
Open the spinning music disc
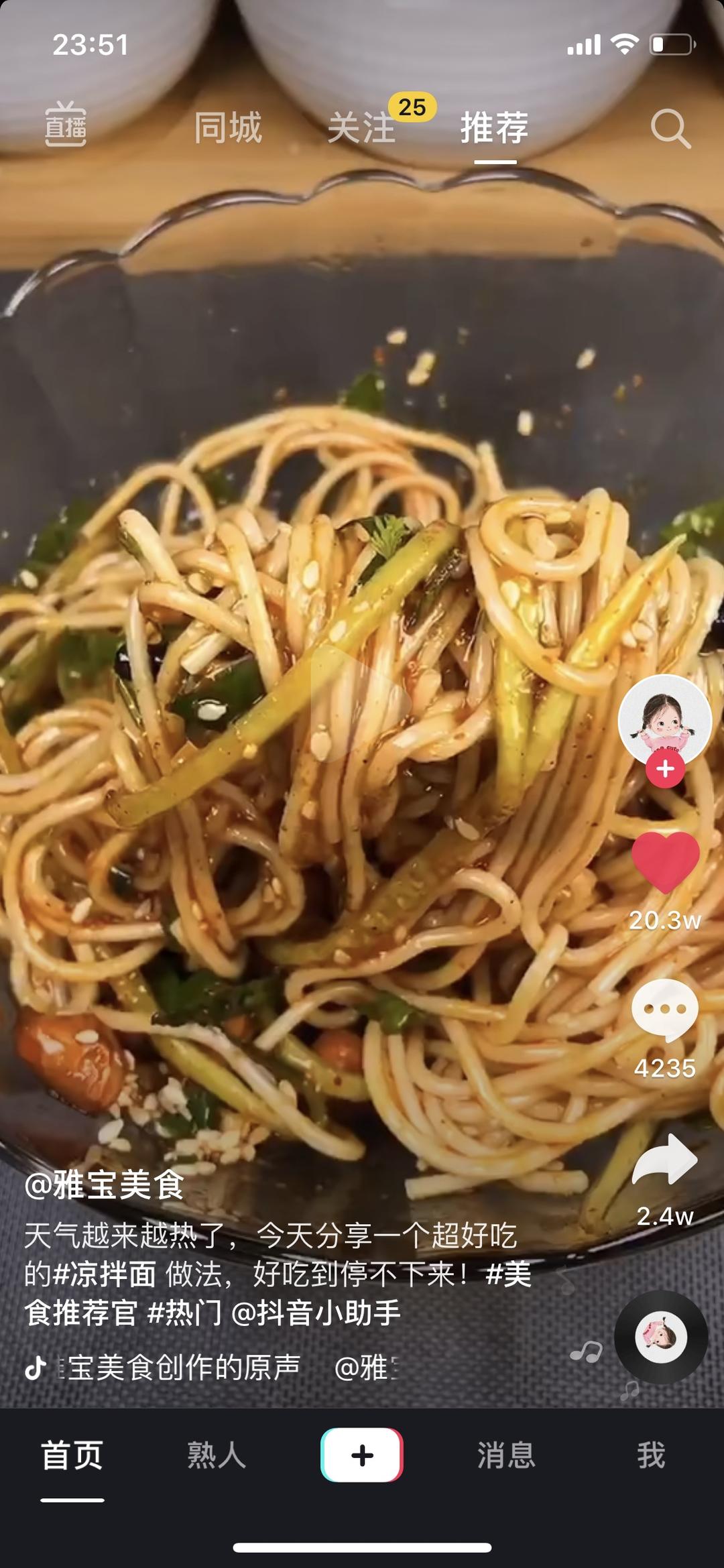tap(661, 1337)
